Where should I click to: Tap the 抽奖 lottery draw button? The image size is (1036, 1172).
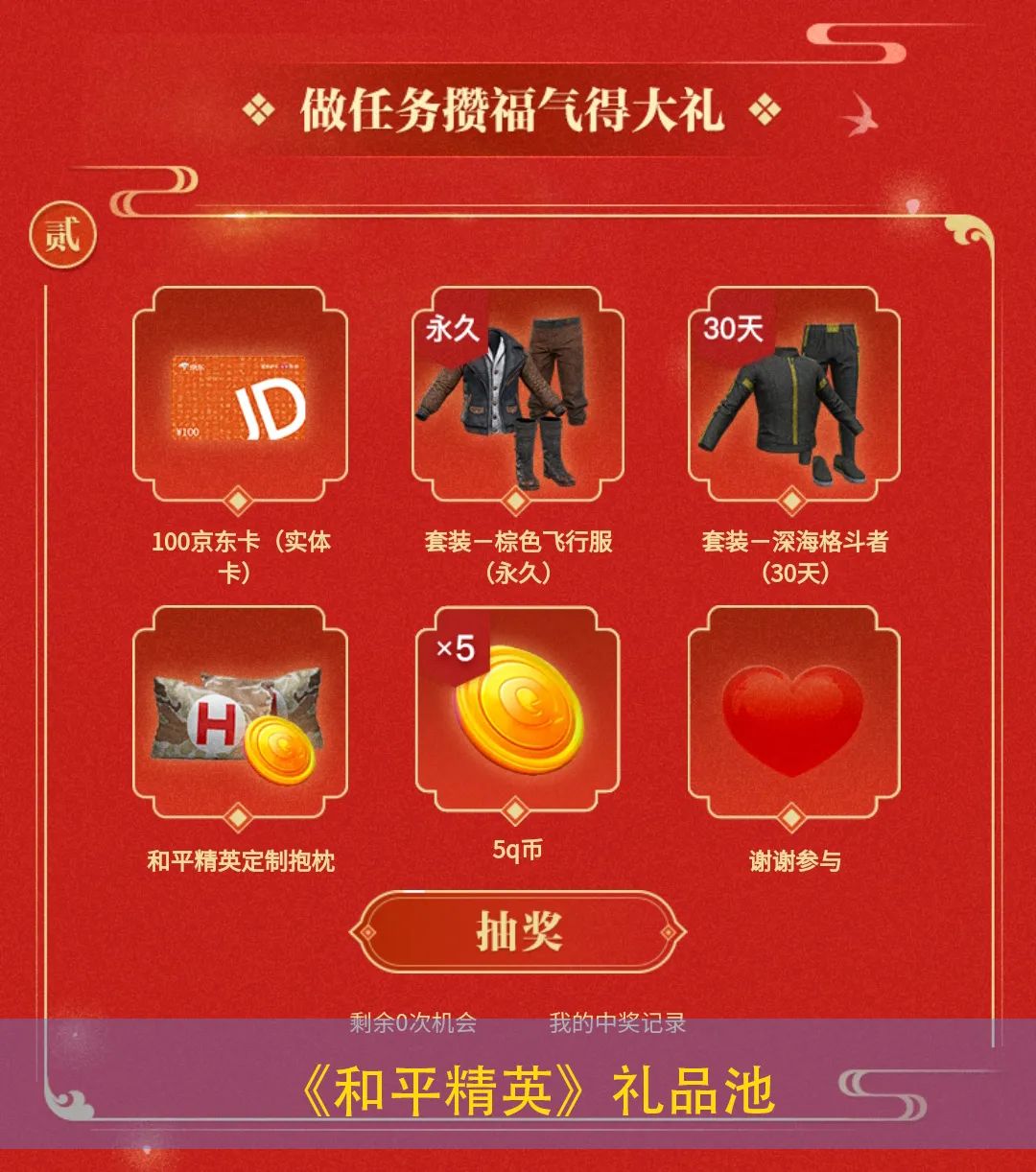pos(518,932)
